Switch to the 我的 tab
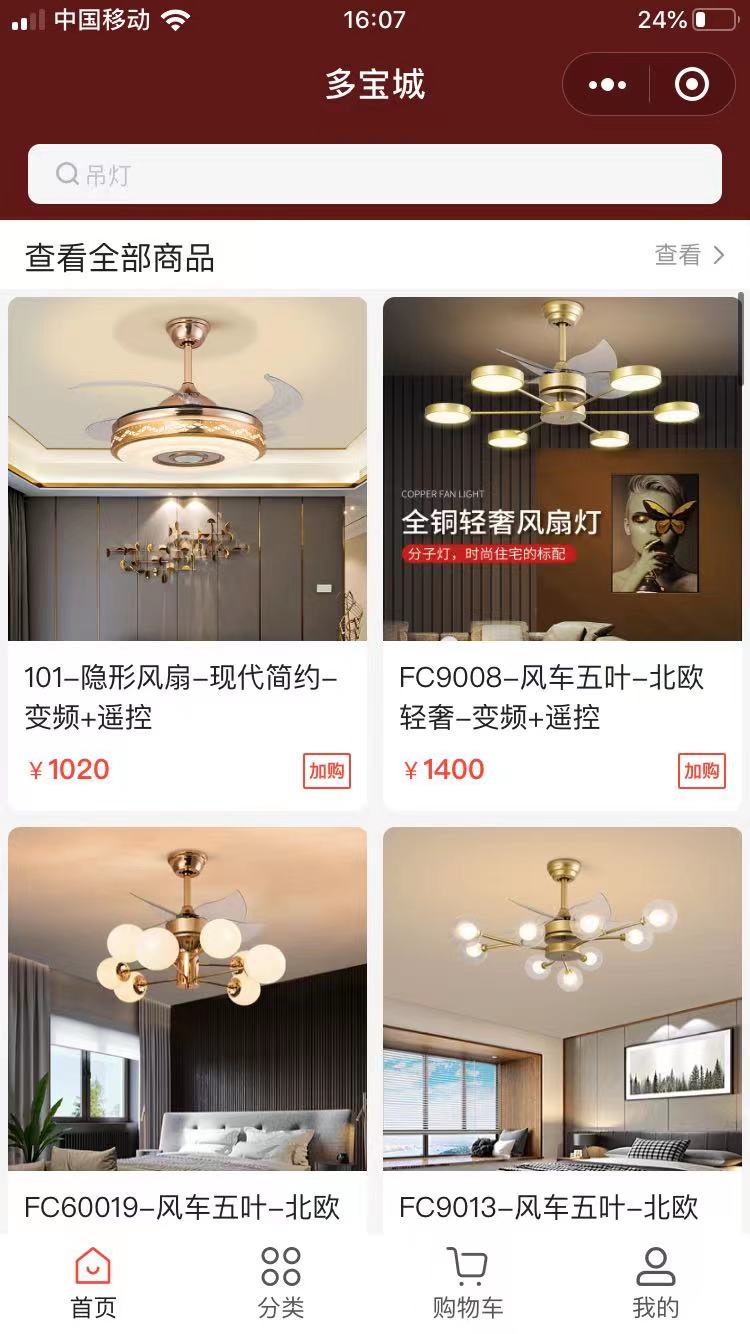Viewport: 750px width, 1334px height. pos(656,1283)
